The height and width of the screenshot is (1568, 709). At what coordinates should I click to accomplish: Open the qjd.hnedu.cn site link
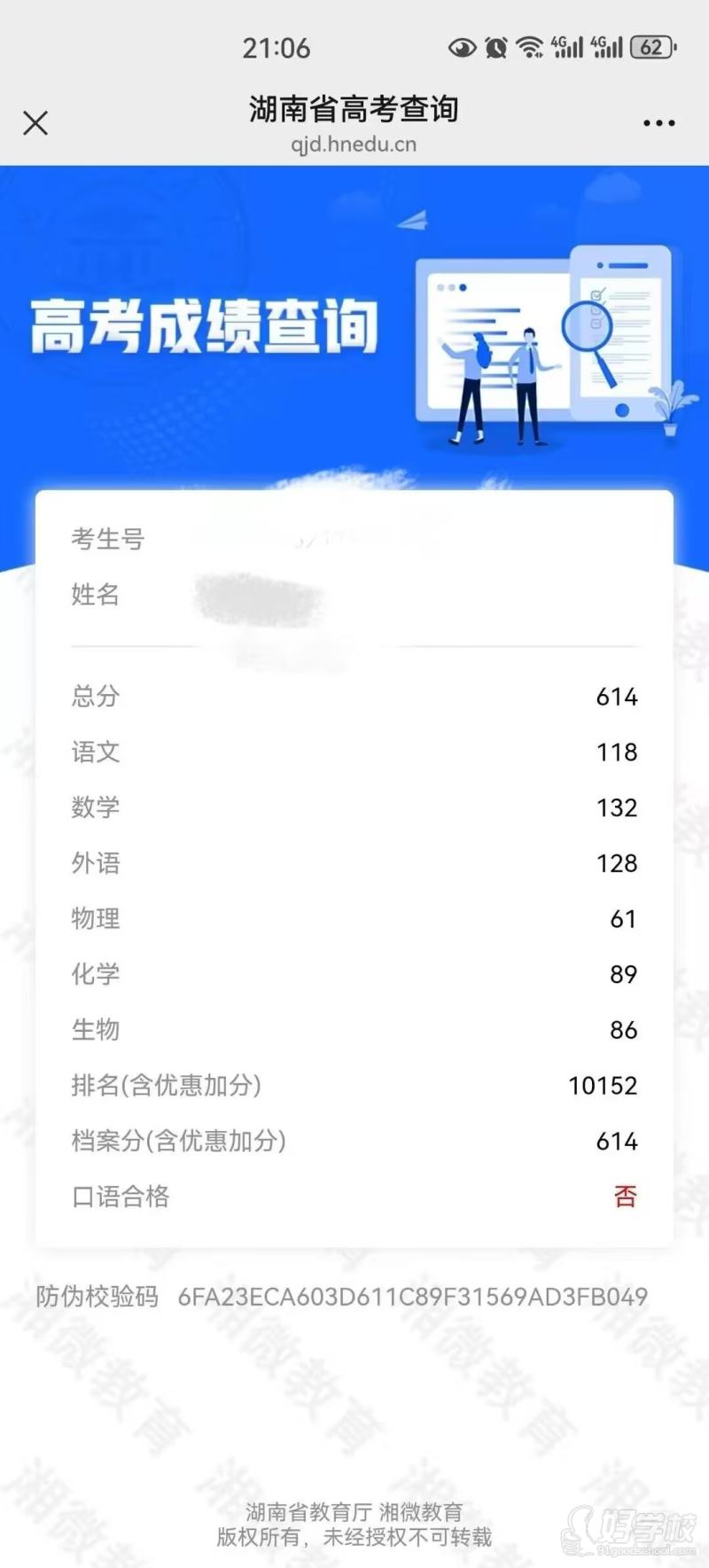(x=353, y=144)
